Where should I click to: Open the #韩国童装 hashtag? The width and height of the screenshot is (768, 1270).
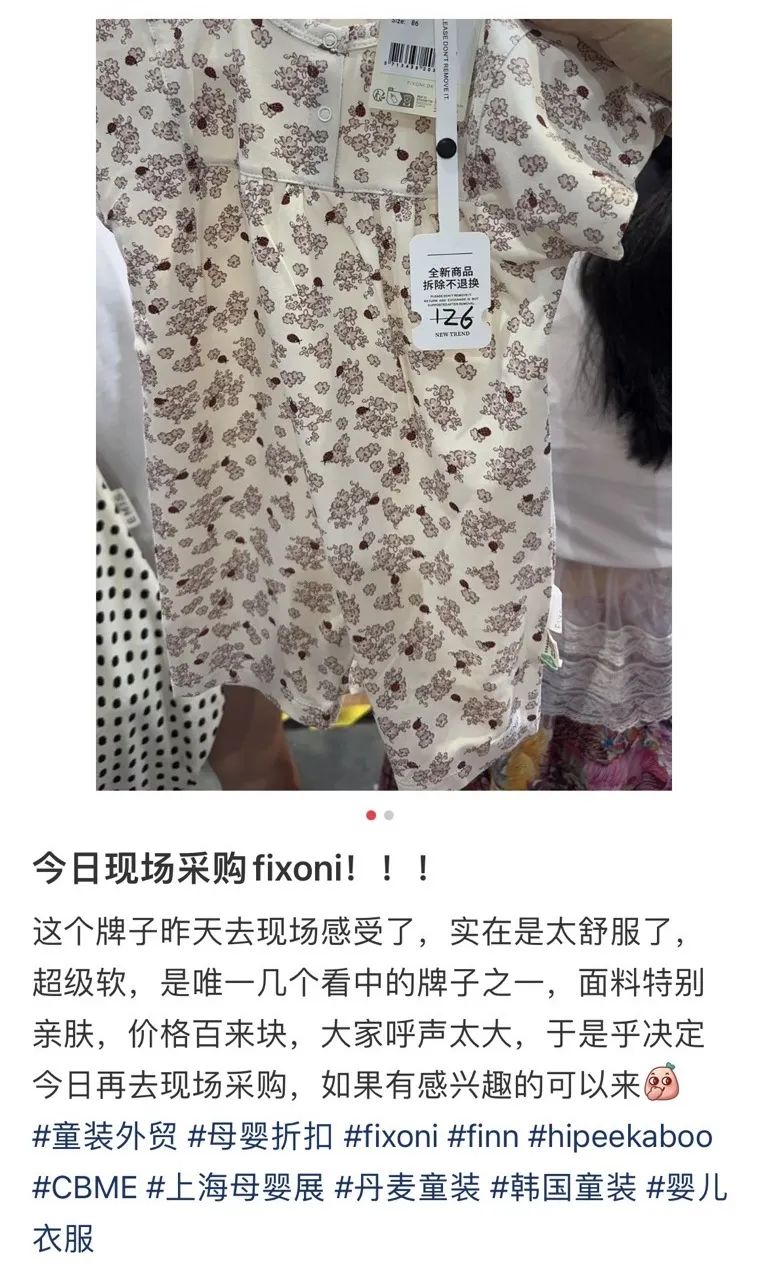coord(562,1188)
